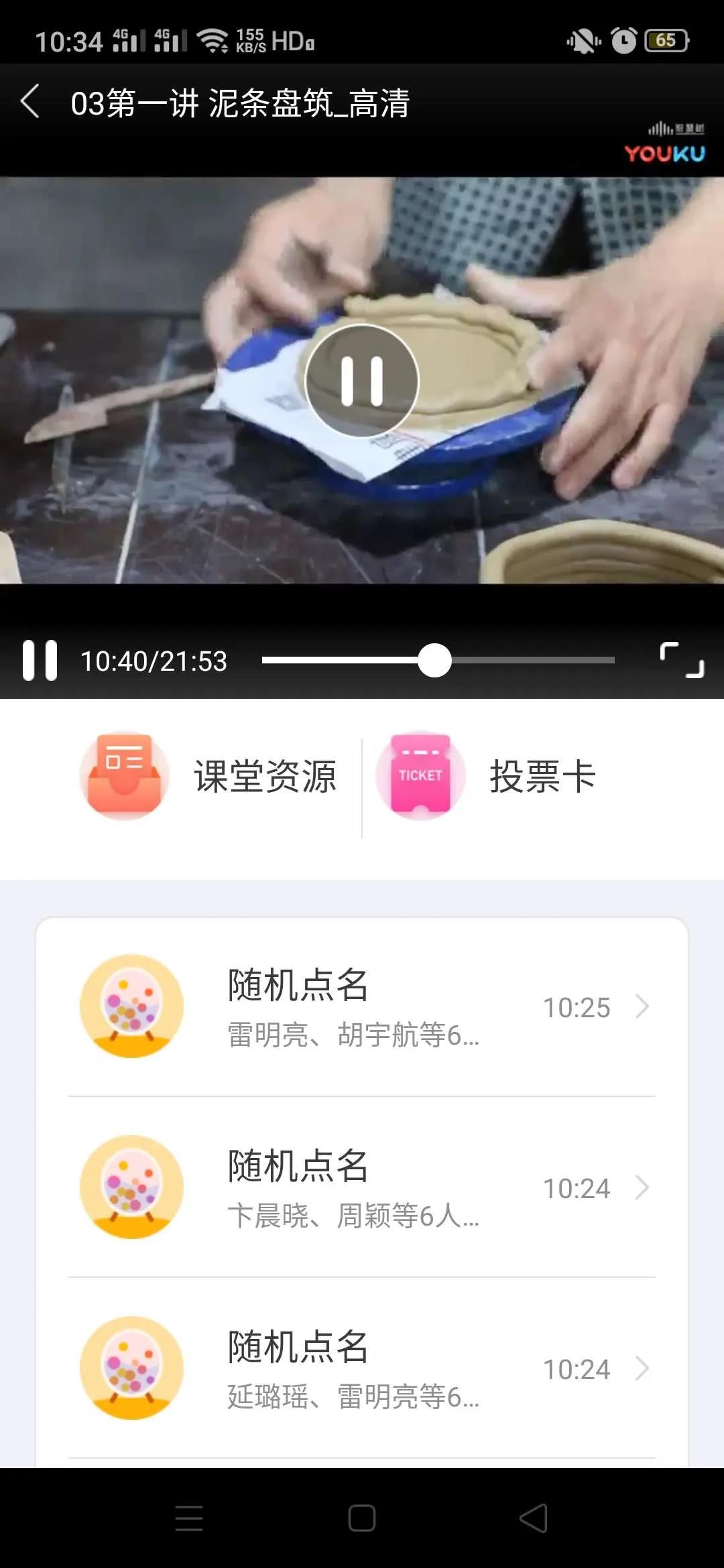Open the system recent apps menu
This screenshot has height=1568, width=724.
click(189, 1518)
